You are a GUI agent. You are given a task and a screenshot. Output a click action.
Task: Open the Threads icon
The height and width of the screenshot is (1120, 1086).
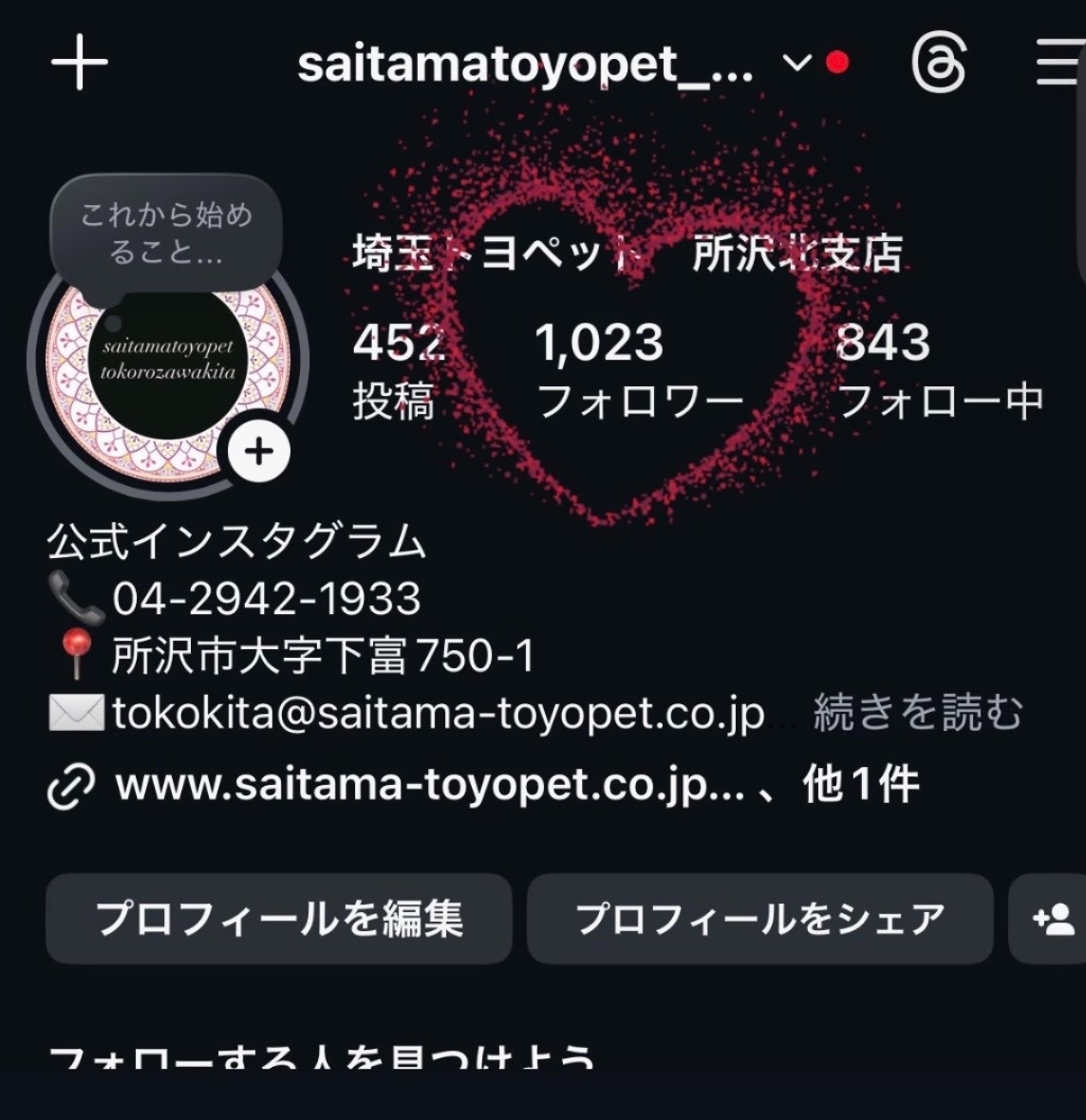click(x=938, y=65)
